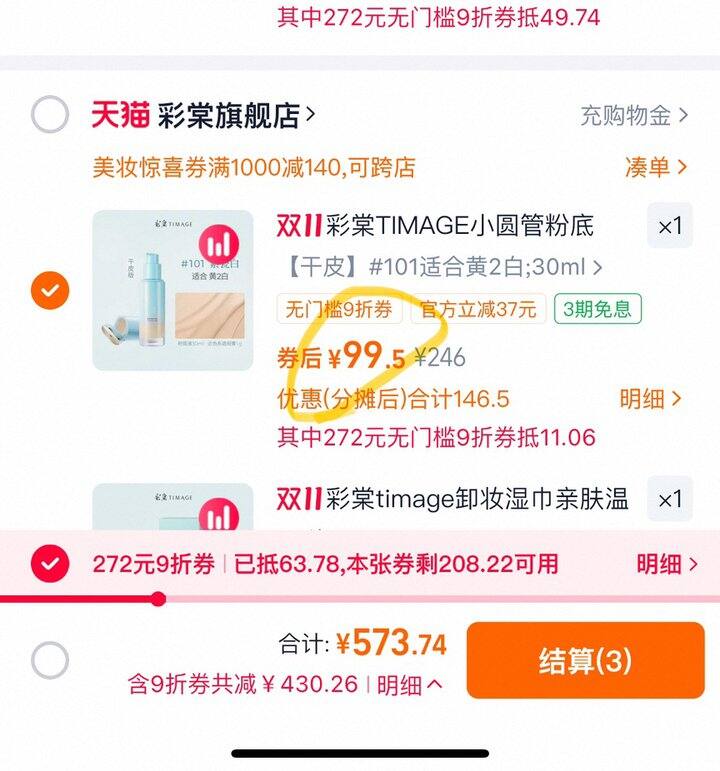Uncheck the TIMAGE小圆管粉底 item
Viewport: 720px width, 771px height.
(49, 291)
